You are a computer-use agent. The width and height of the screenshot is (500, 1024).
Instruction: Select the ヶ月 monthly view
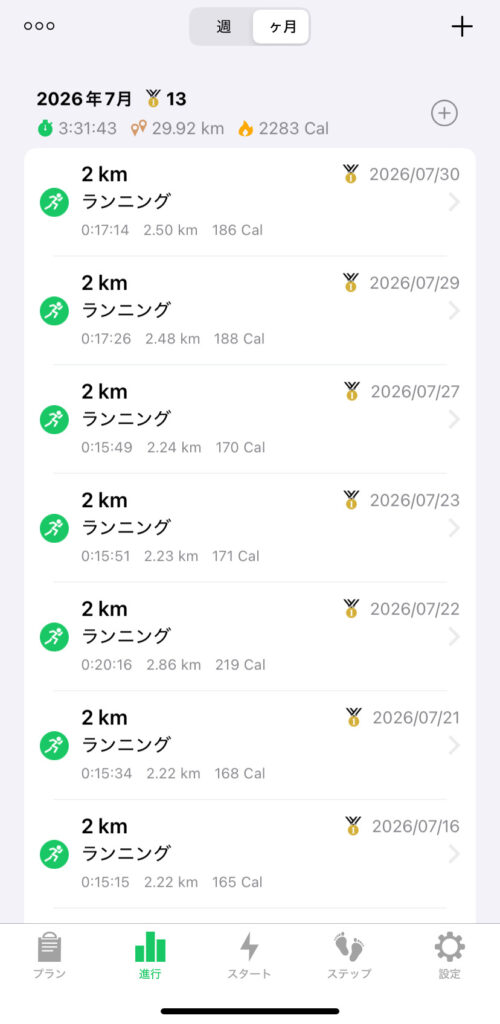[x=281, y=27]
